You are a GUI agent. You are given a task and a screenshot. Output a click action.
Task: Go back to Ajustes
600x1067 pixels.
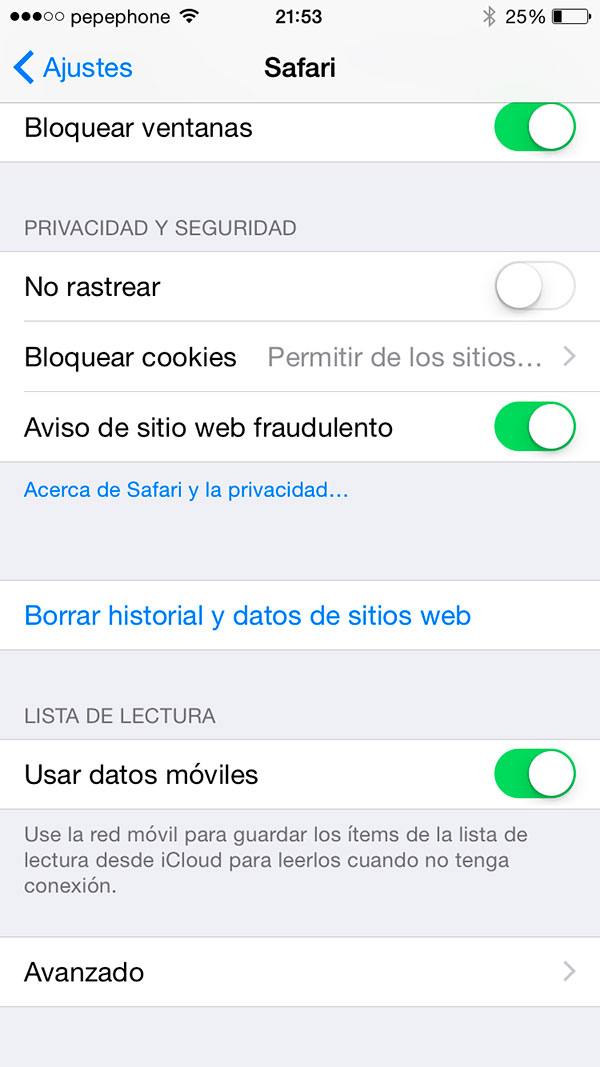click(x=73, y=68)
